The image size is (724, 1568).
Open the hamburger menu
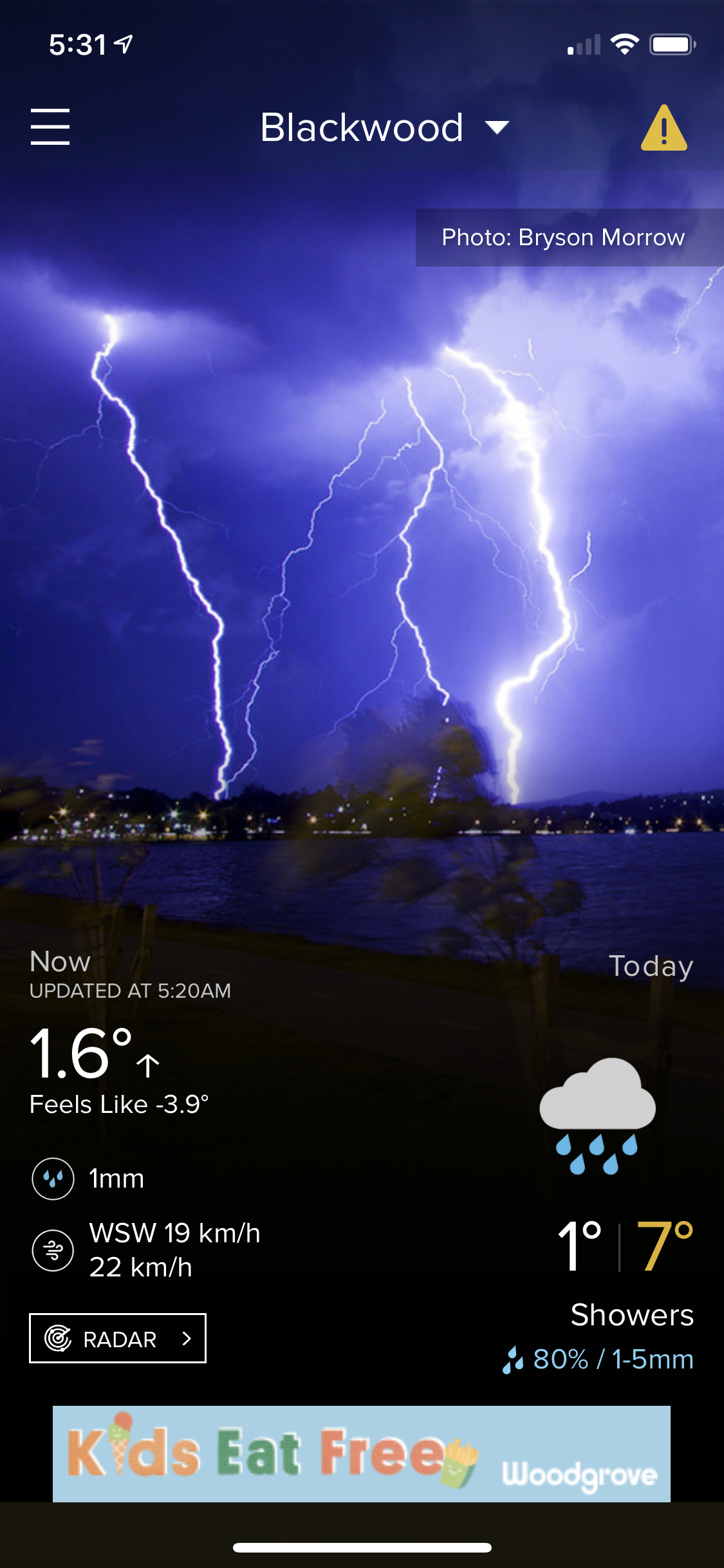[x=50, y=127]
